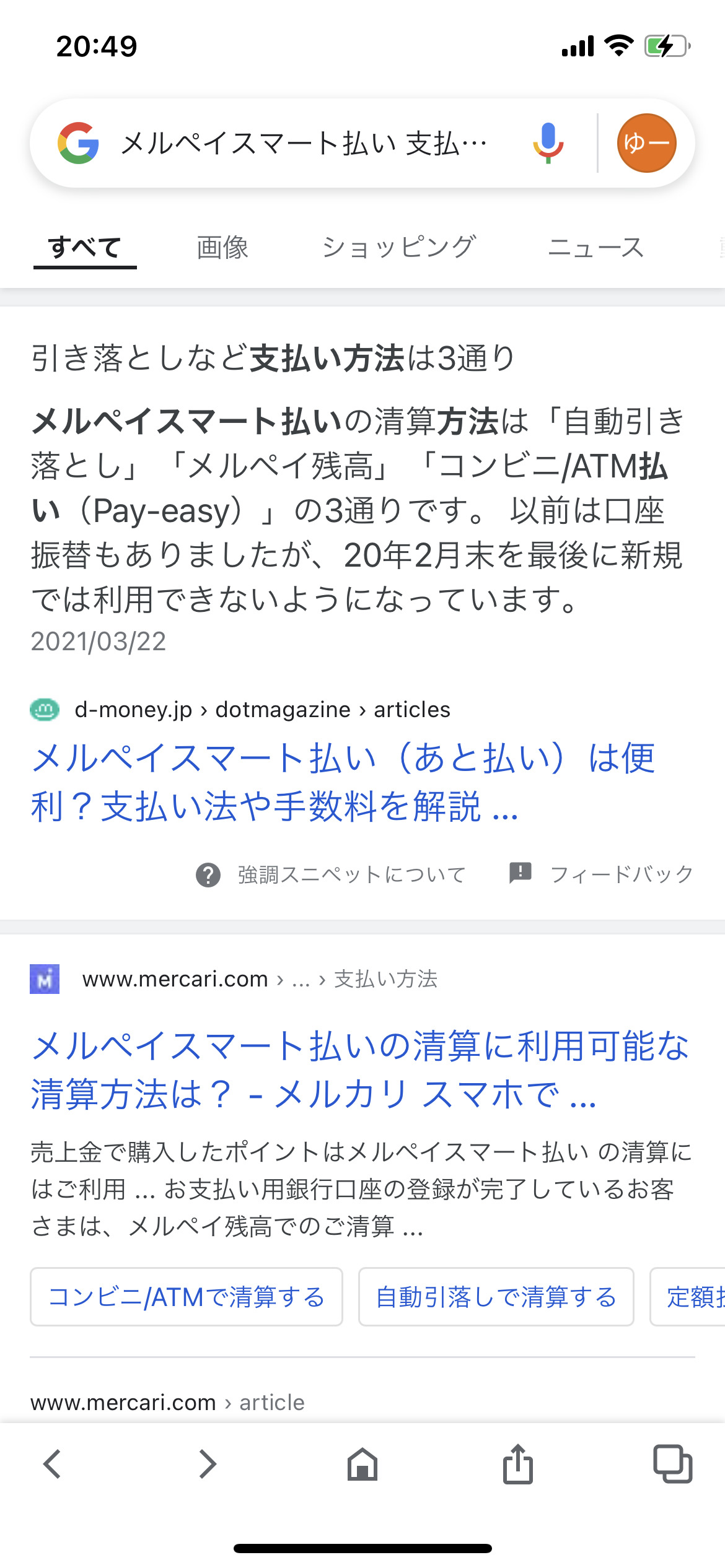725x1568 pixels.
Task: Open the browser home page
Action: click(x=362, y=1464)
